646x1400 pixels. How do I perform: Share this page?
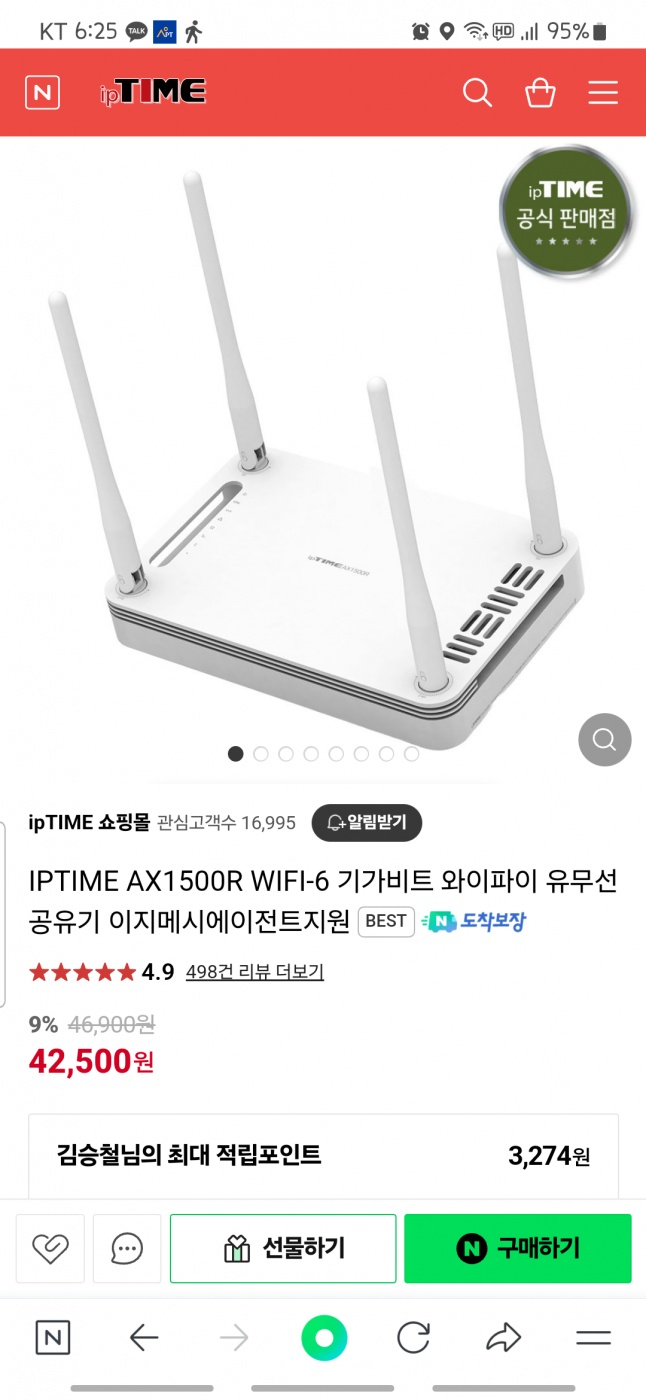point(504,1338)
